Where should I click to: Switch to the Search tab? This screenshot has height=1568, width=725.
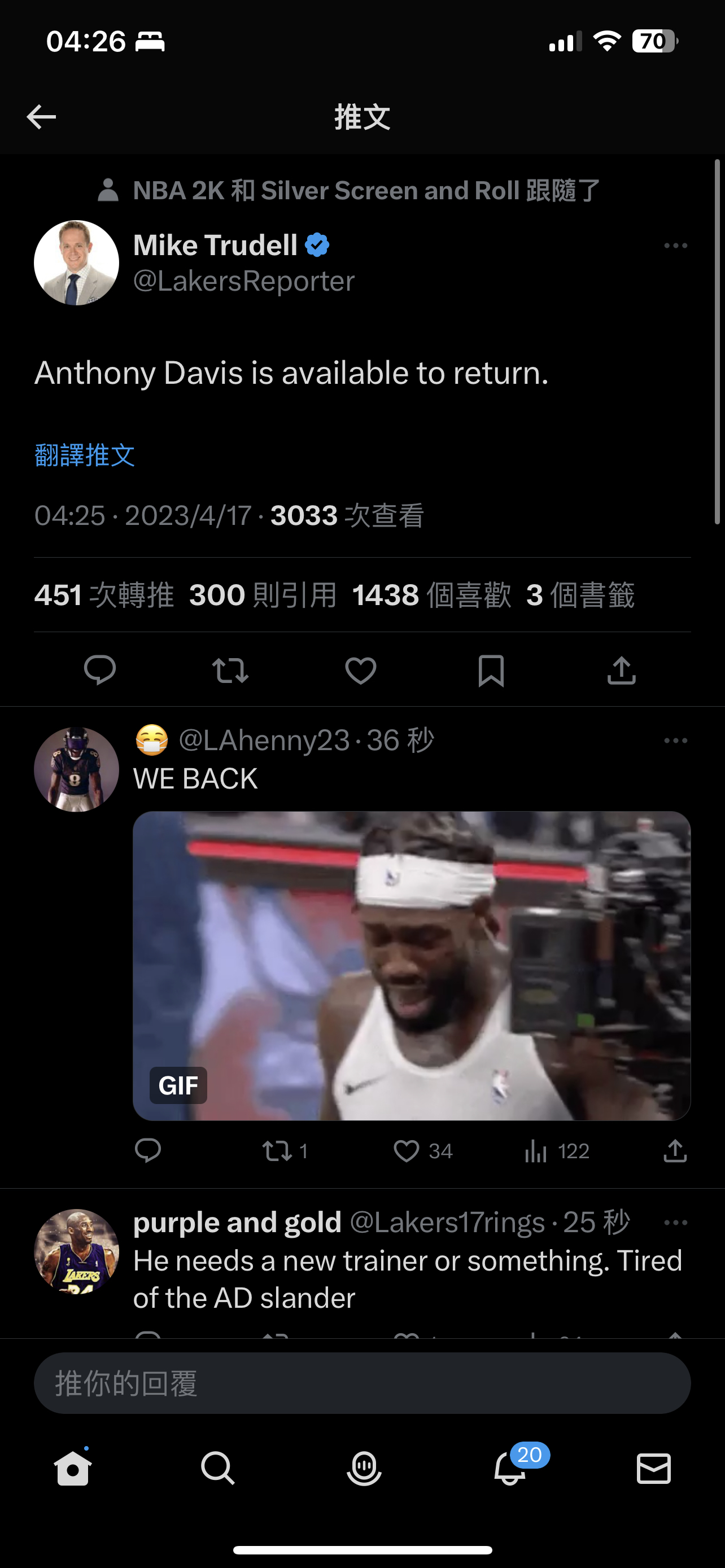pyautogui.click(x=217, y=1468)
